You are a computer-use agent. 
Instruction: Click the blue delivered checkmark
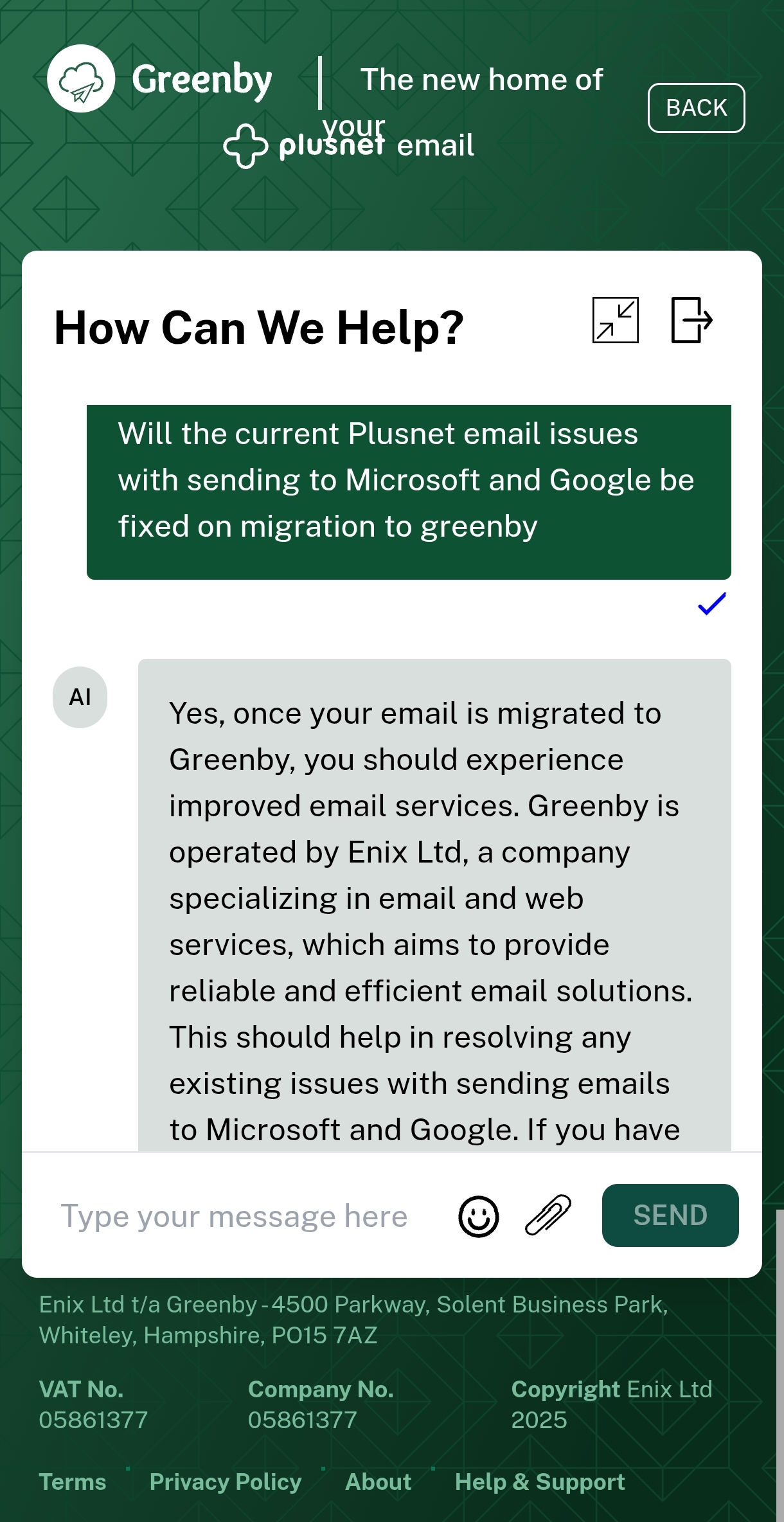tap(711, 605)
